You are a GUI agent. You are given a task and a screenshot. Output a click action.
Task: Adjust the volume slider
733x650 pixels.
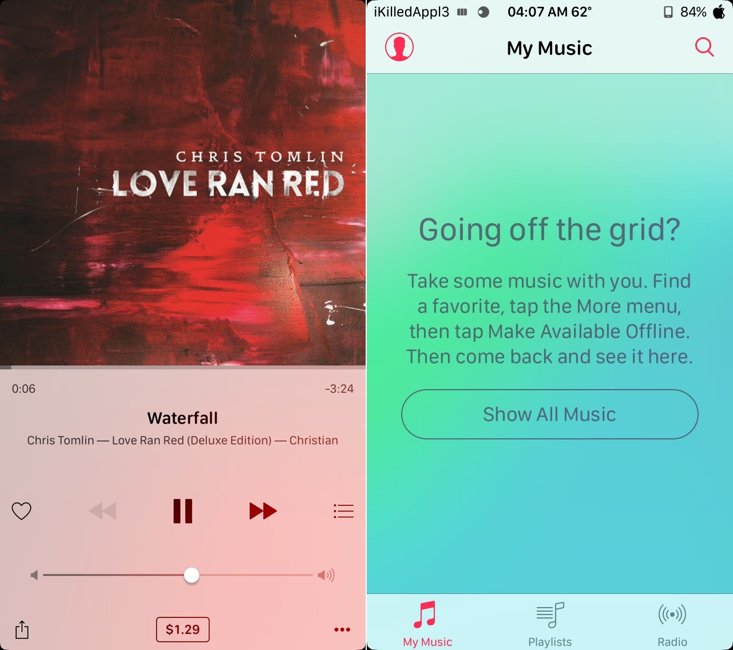192,575
